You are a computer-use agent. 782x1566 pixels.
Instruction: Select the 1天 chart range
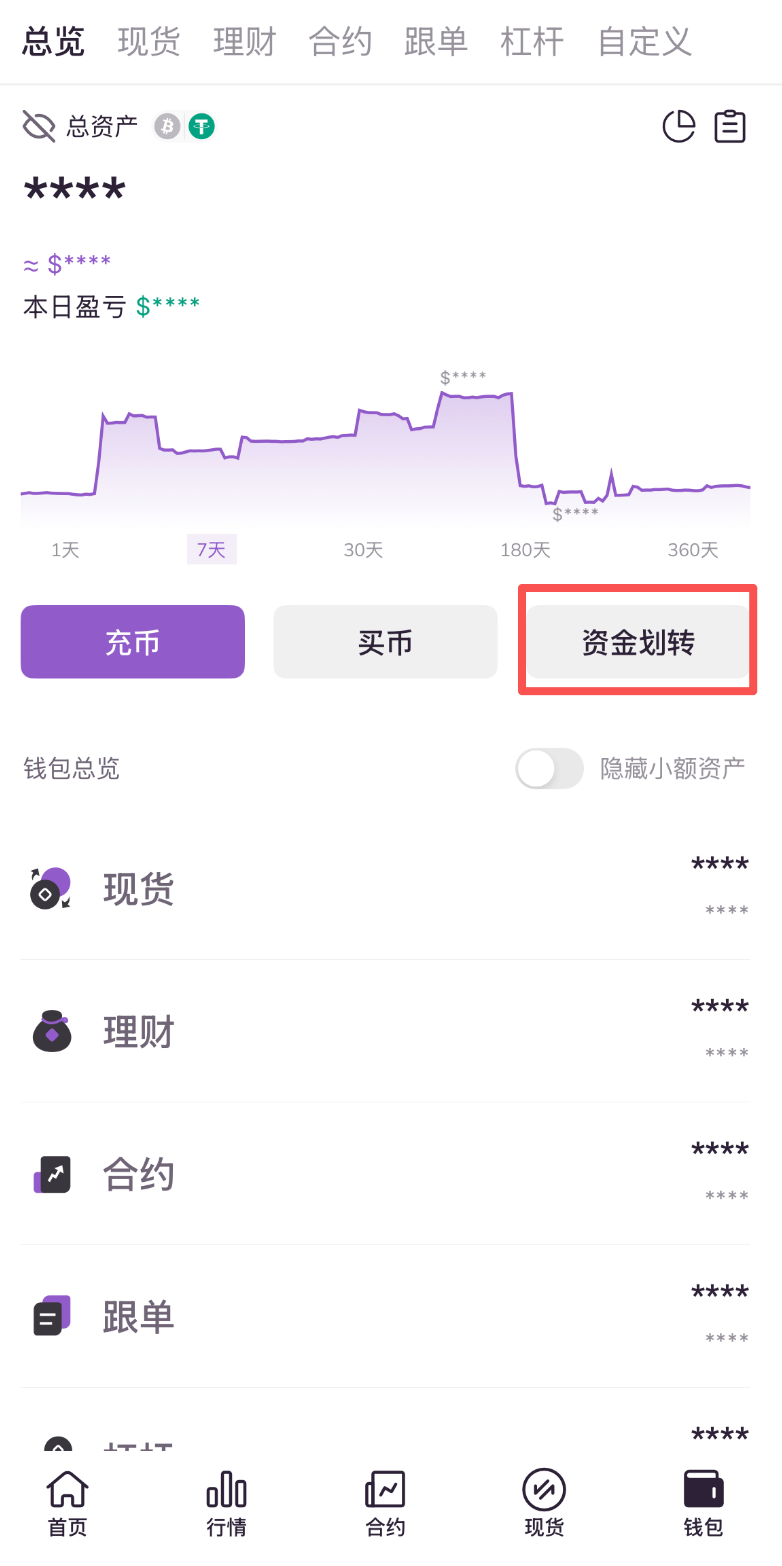[65, 550]
